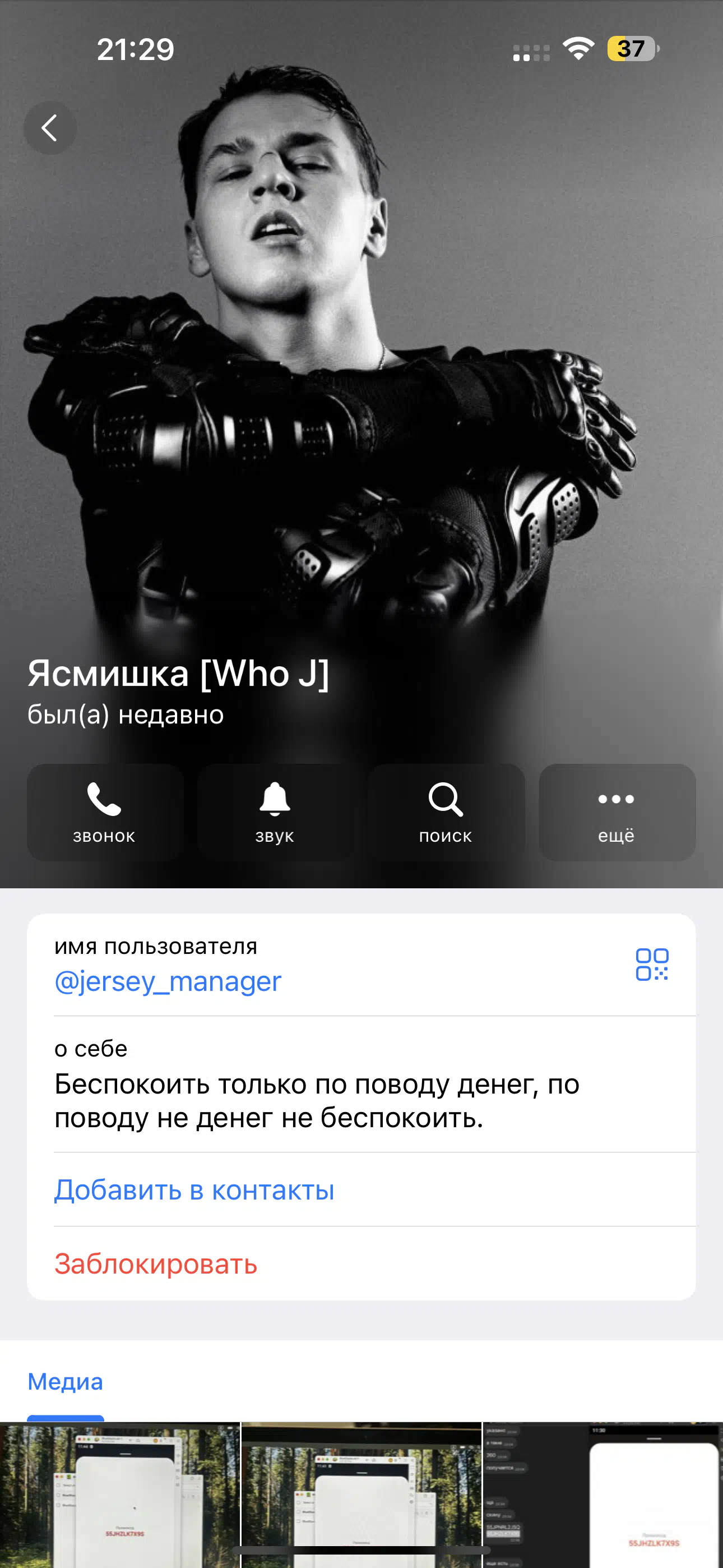Select Добавить в контакты
The width and height of the screenshot is (723, 1568).
[x=194, y=1189]
